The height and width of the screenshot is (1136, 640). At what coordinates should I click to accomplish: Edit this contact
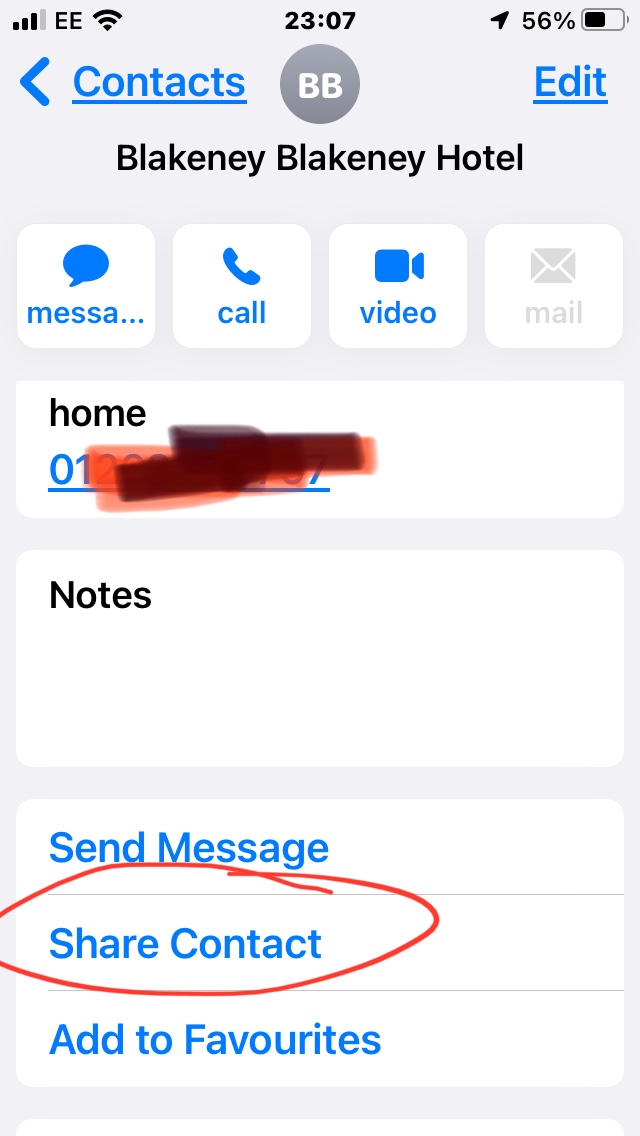tap(570, 82)
